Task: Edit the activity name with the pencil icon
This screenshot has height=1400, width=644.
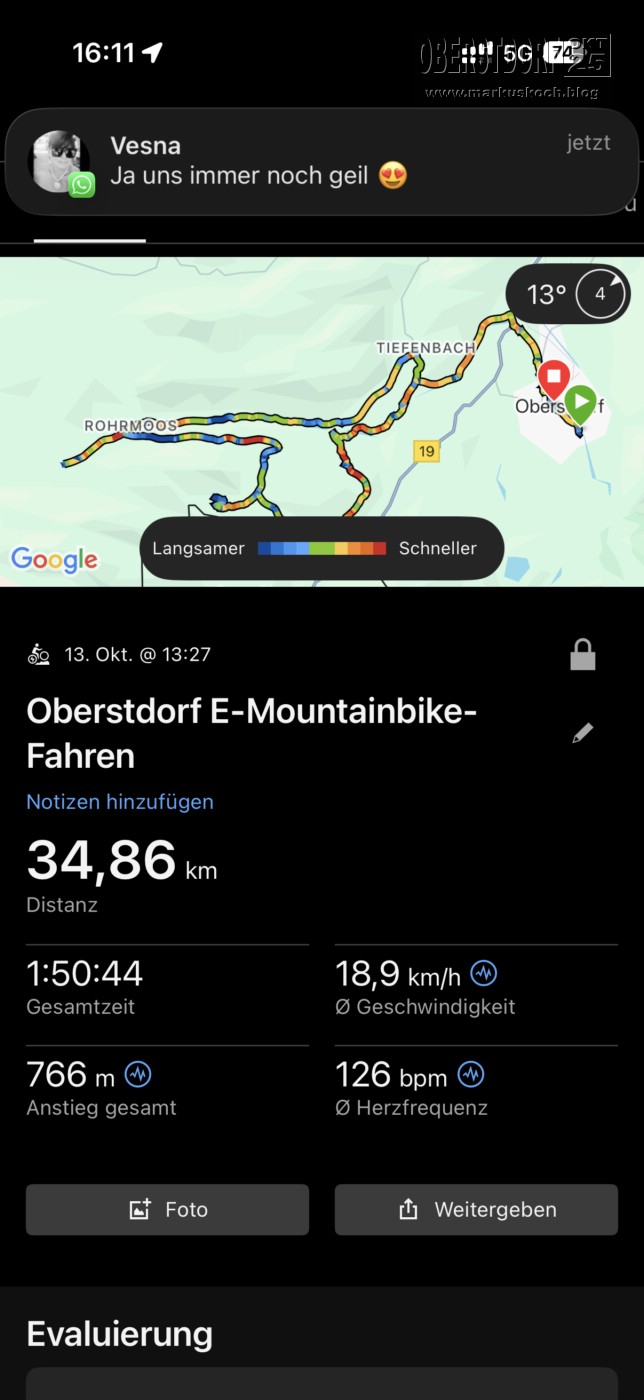Action: 582,734
